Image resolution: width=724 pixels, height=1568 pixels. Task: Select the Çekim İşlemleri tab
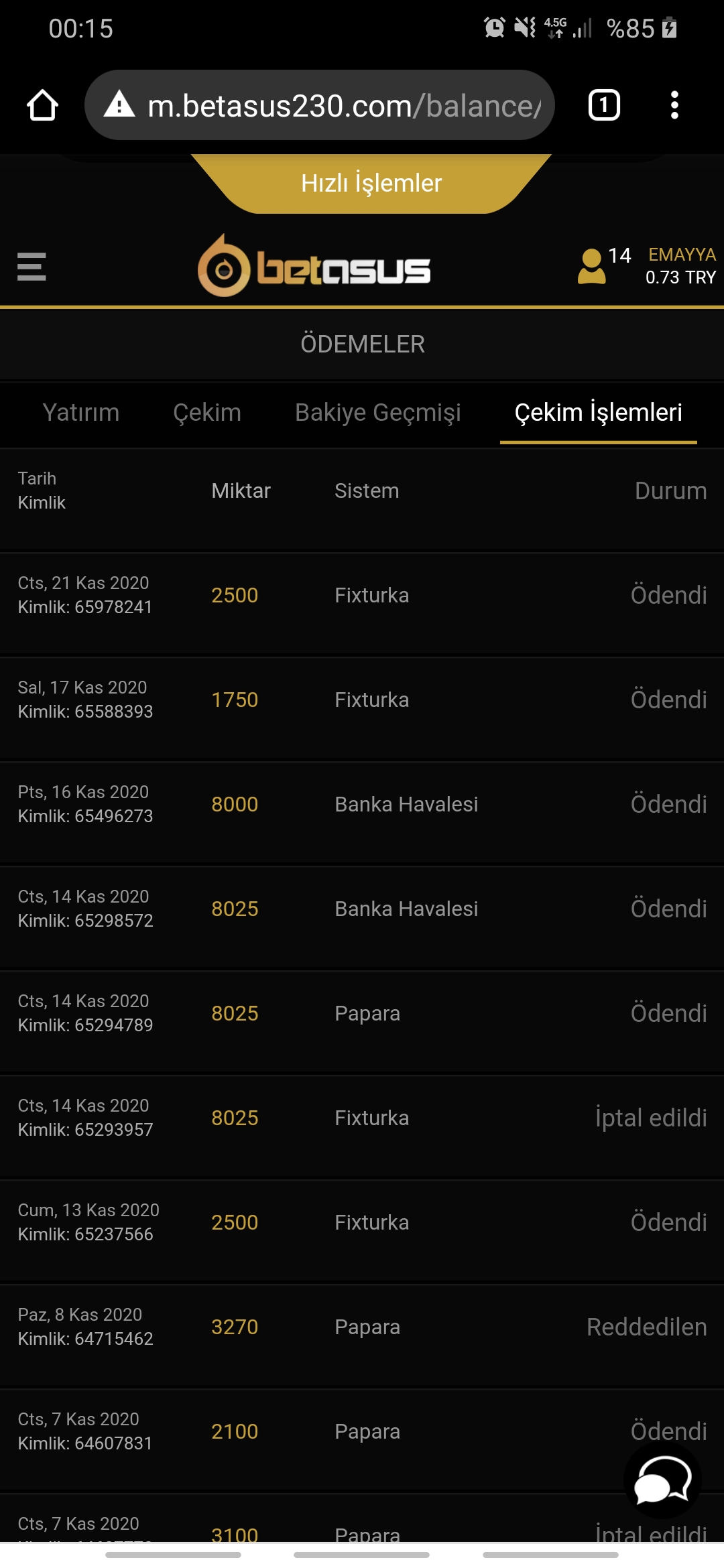click(599, 413)
